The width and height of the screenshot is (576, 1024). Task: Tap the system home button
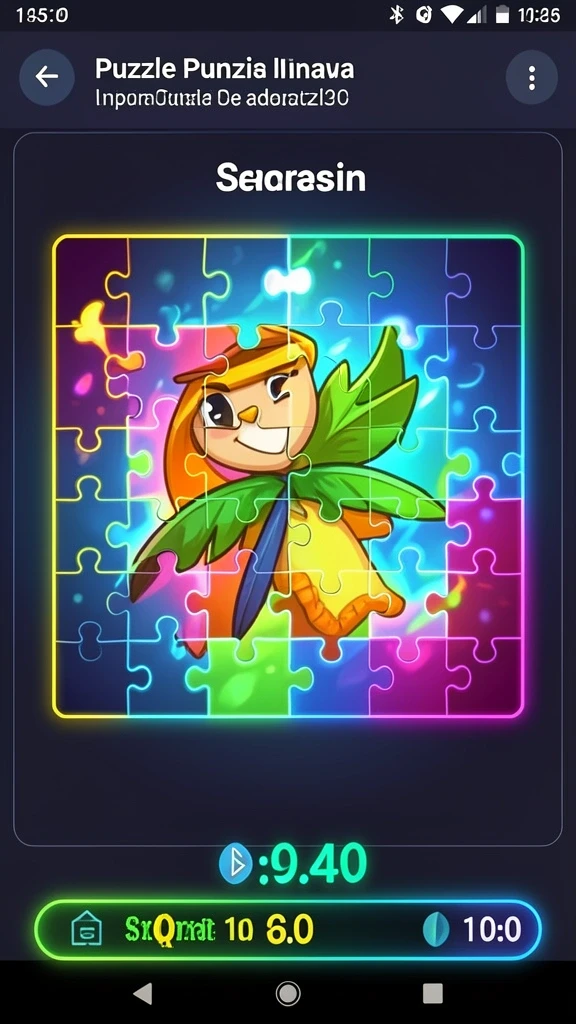(288, 993)
